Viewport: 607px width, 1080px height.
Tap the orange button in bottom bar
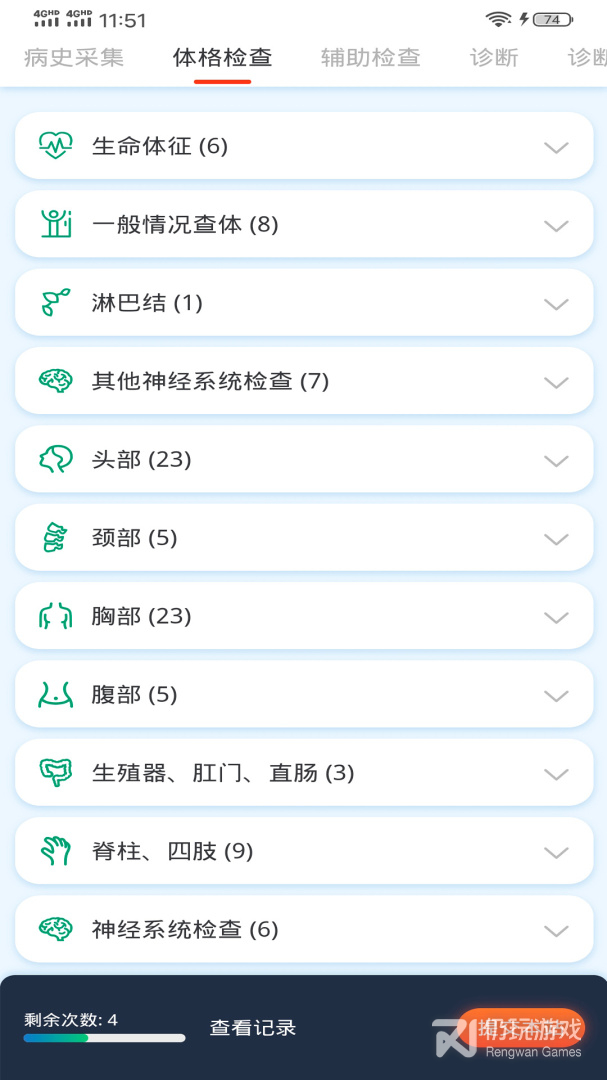pyautogui.click(x=522, y=1028)
